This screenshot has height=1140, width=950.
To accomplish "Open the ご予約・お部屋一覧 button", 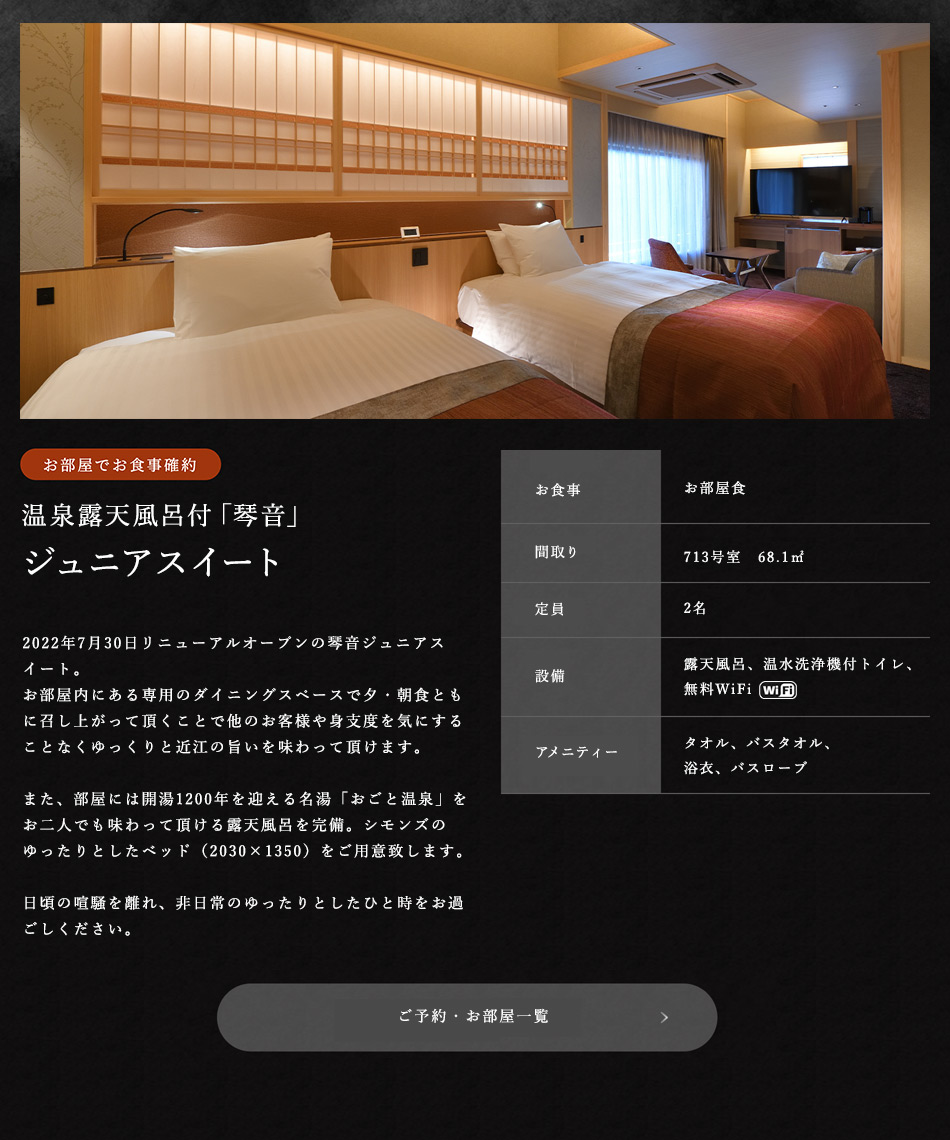I will tap(467, 1017).
